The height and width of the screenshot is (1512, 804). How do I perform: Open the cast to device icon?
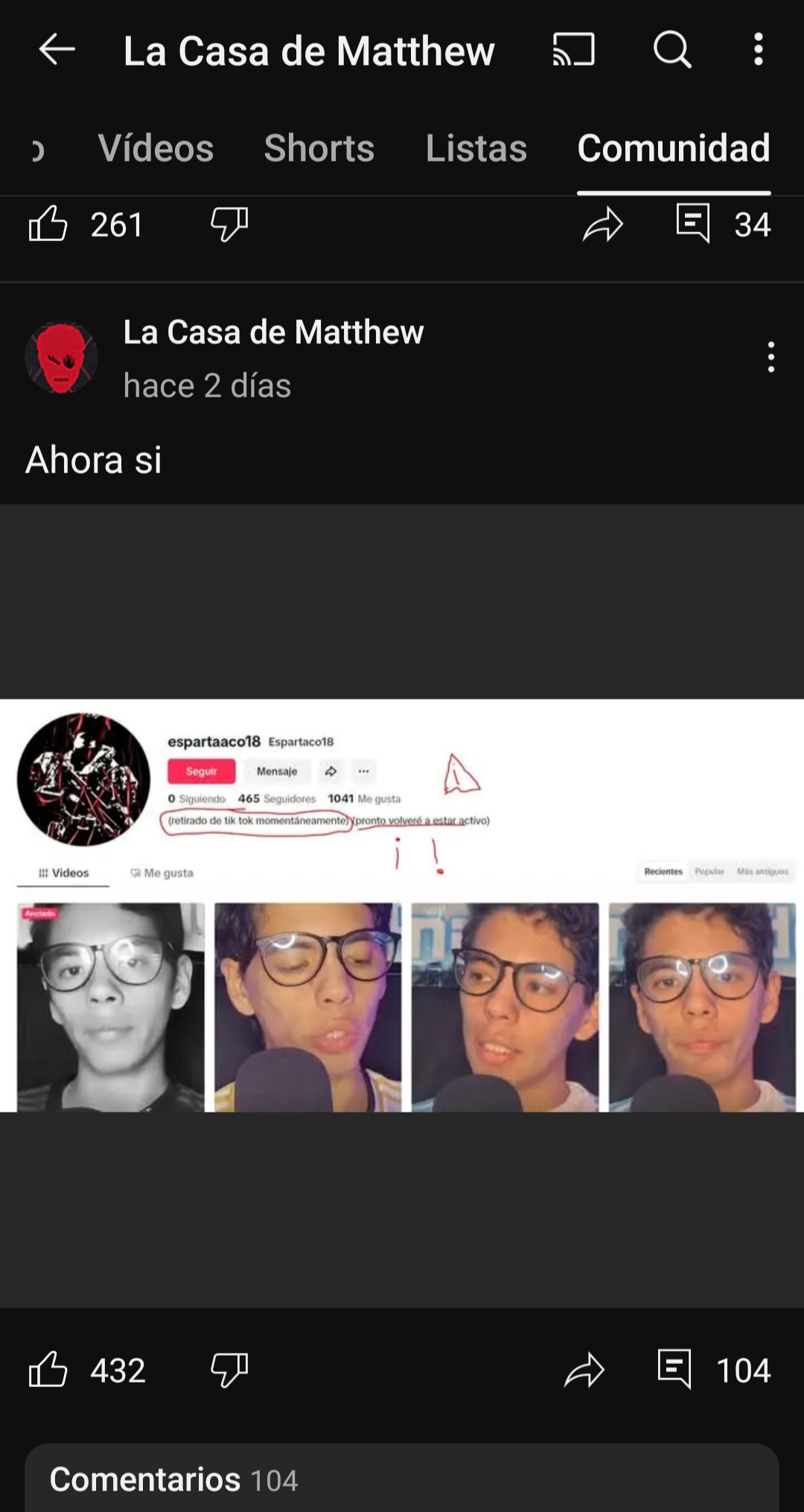click(x=573, y=51)
